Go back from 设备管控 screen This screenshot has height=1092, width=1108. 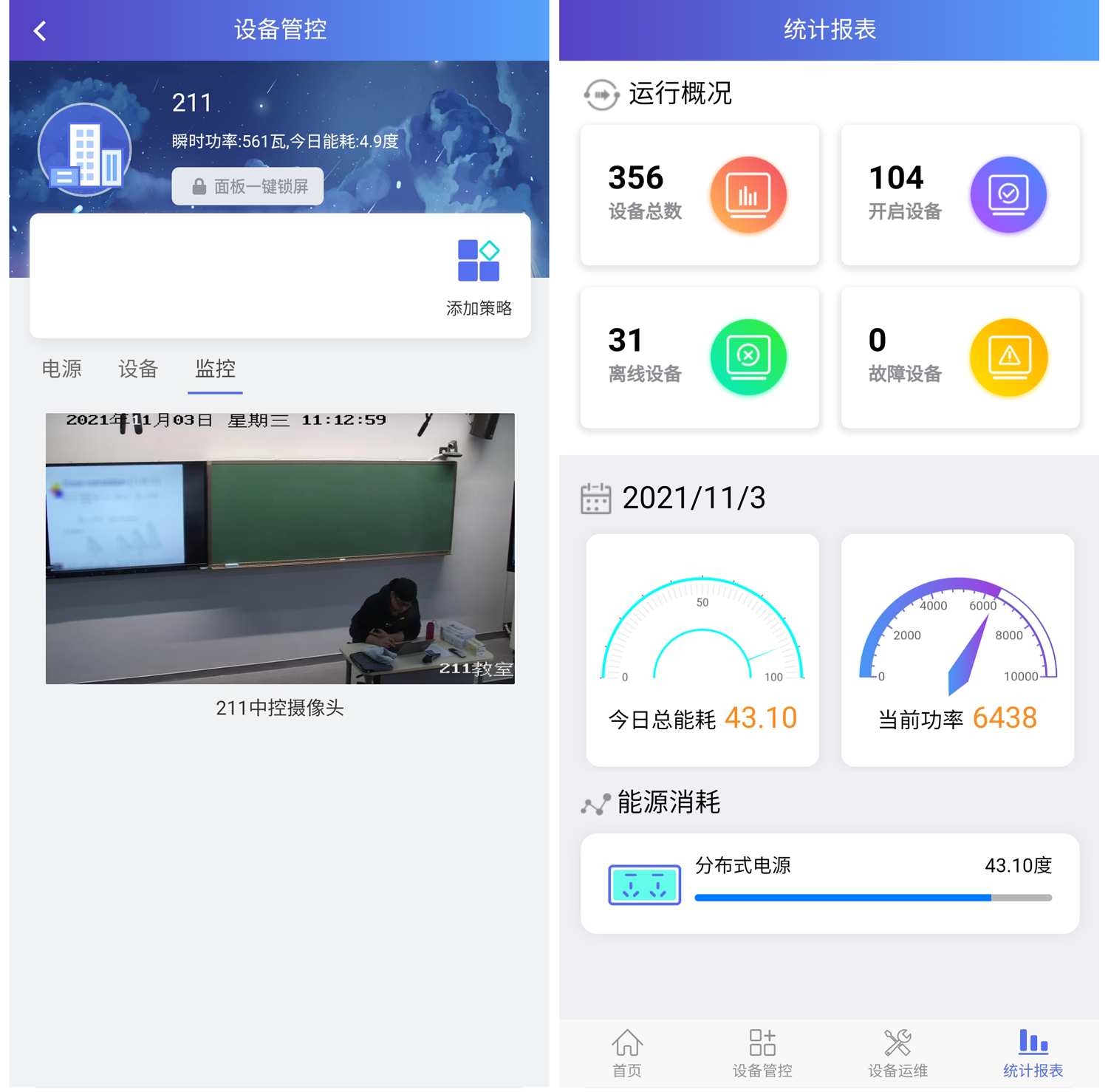click(x=41, y=31)
